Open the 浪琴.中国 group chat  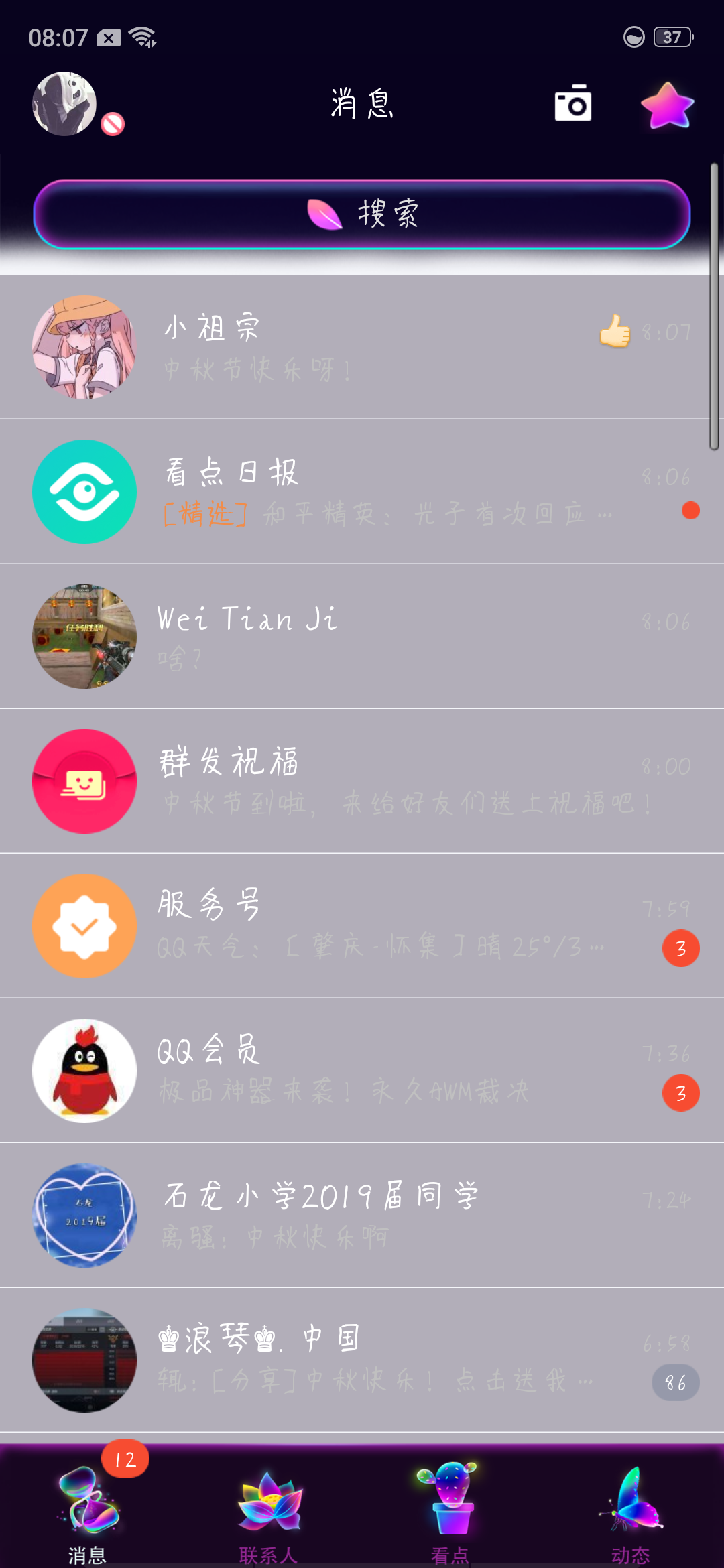tap(362, 1360)
